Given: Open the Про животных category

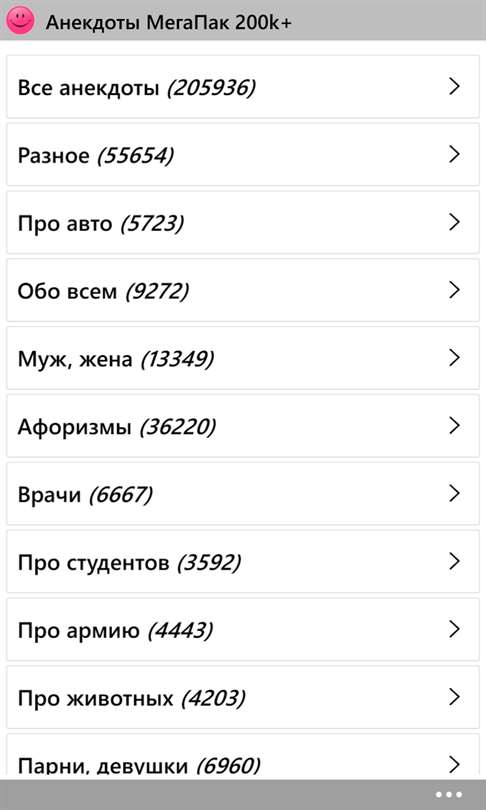Looking at the screenshot, I should (243, 697).
